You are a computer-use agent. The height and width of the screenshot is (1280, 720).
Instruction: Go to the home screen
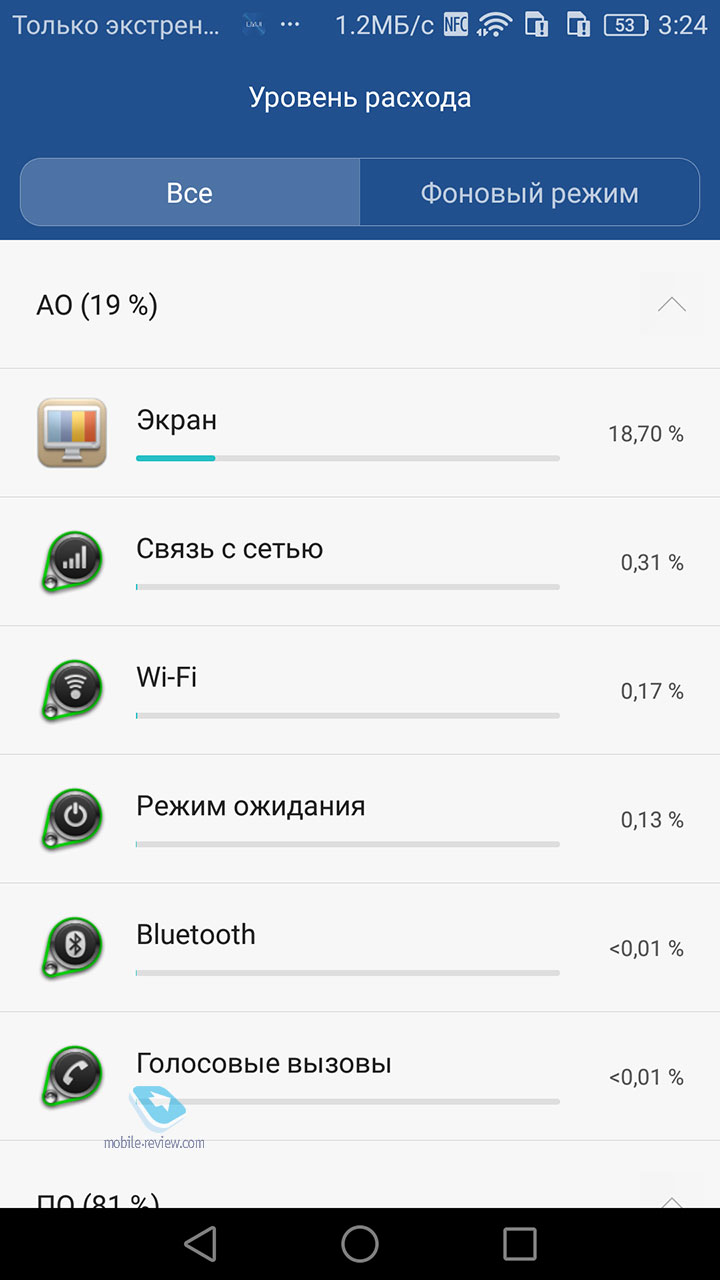[x=360, y=1244]
